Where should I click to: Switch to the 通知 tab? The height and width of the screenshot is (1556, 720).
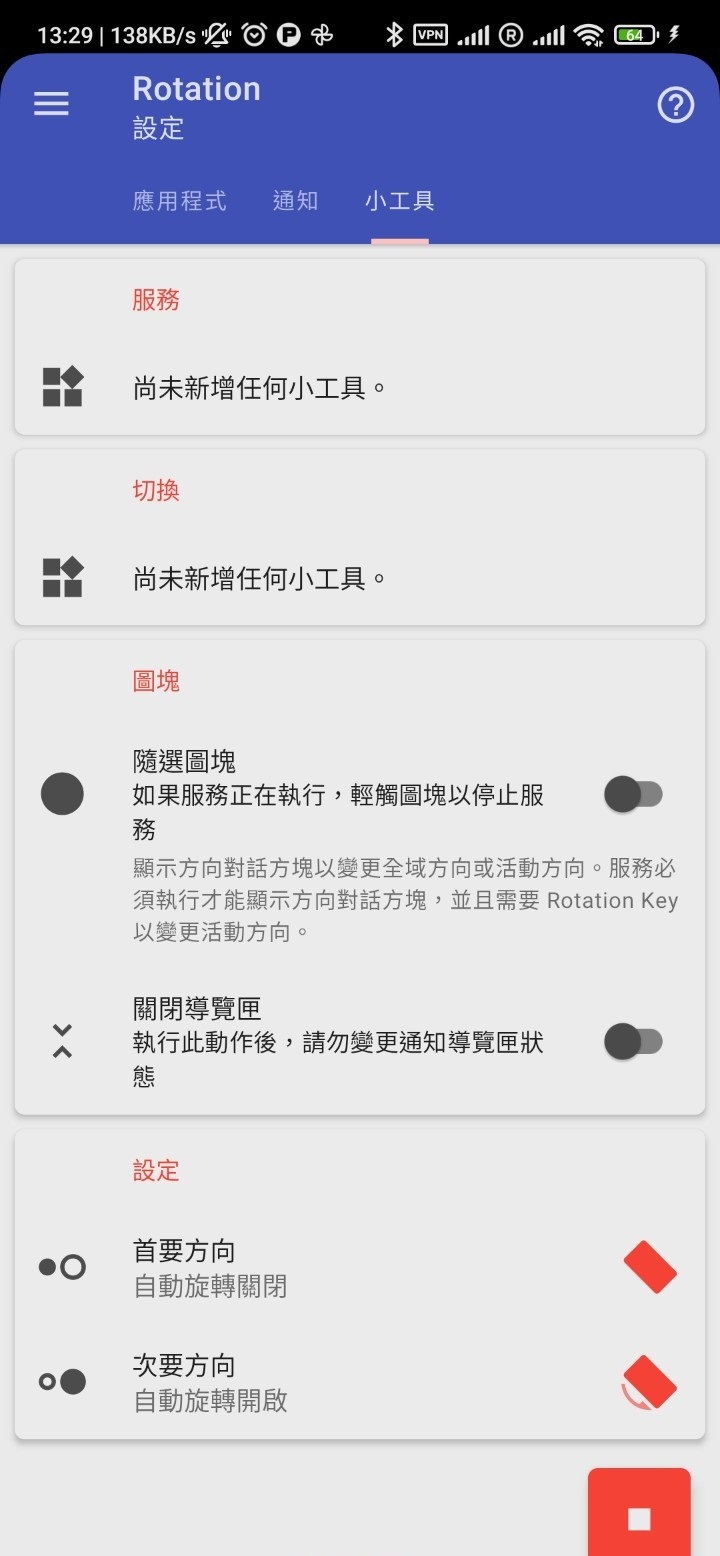296,201
